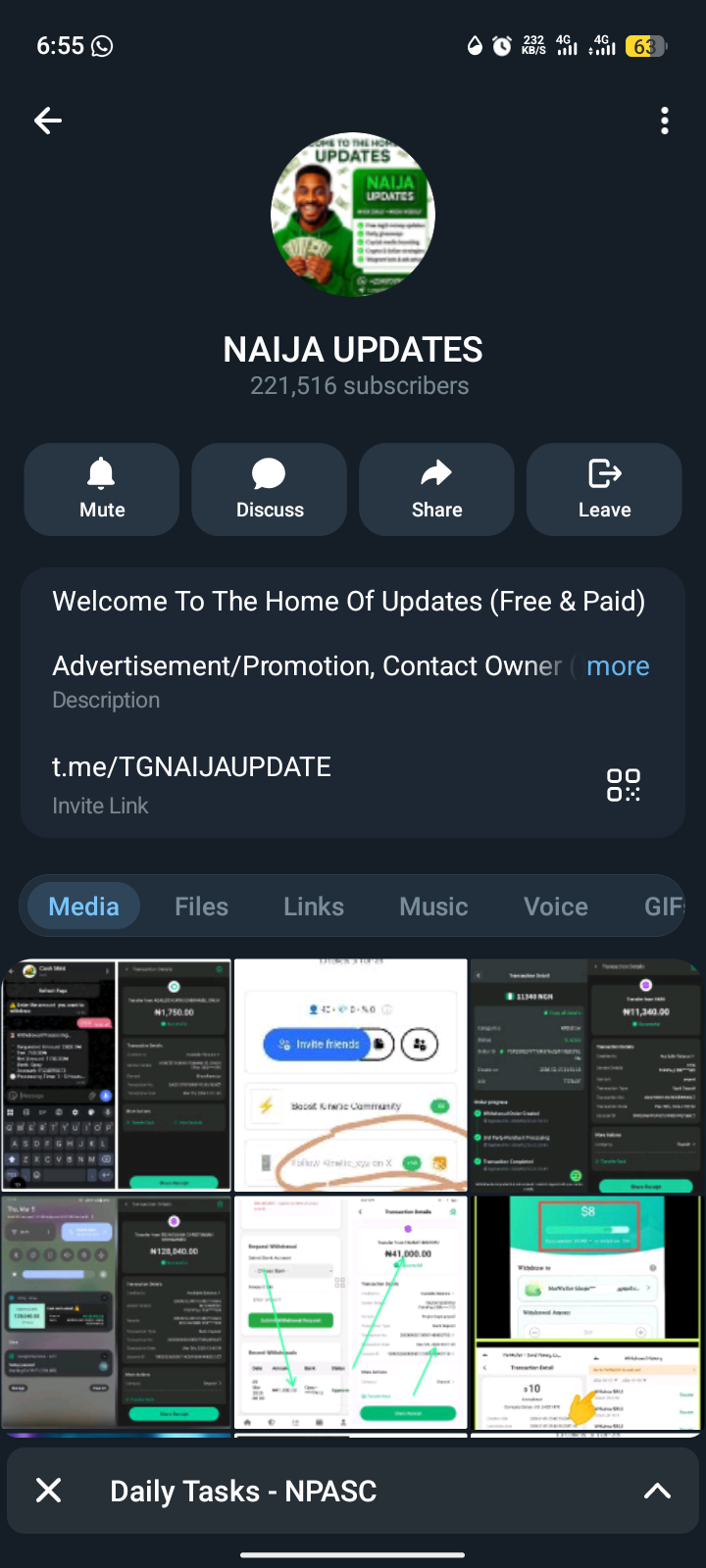The width and height of the screenshot is (706, 1568).
Task: Open the media tile with Invite friends
Action: [x=351, y=1075]
